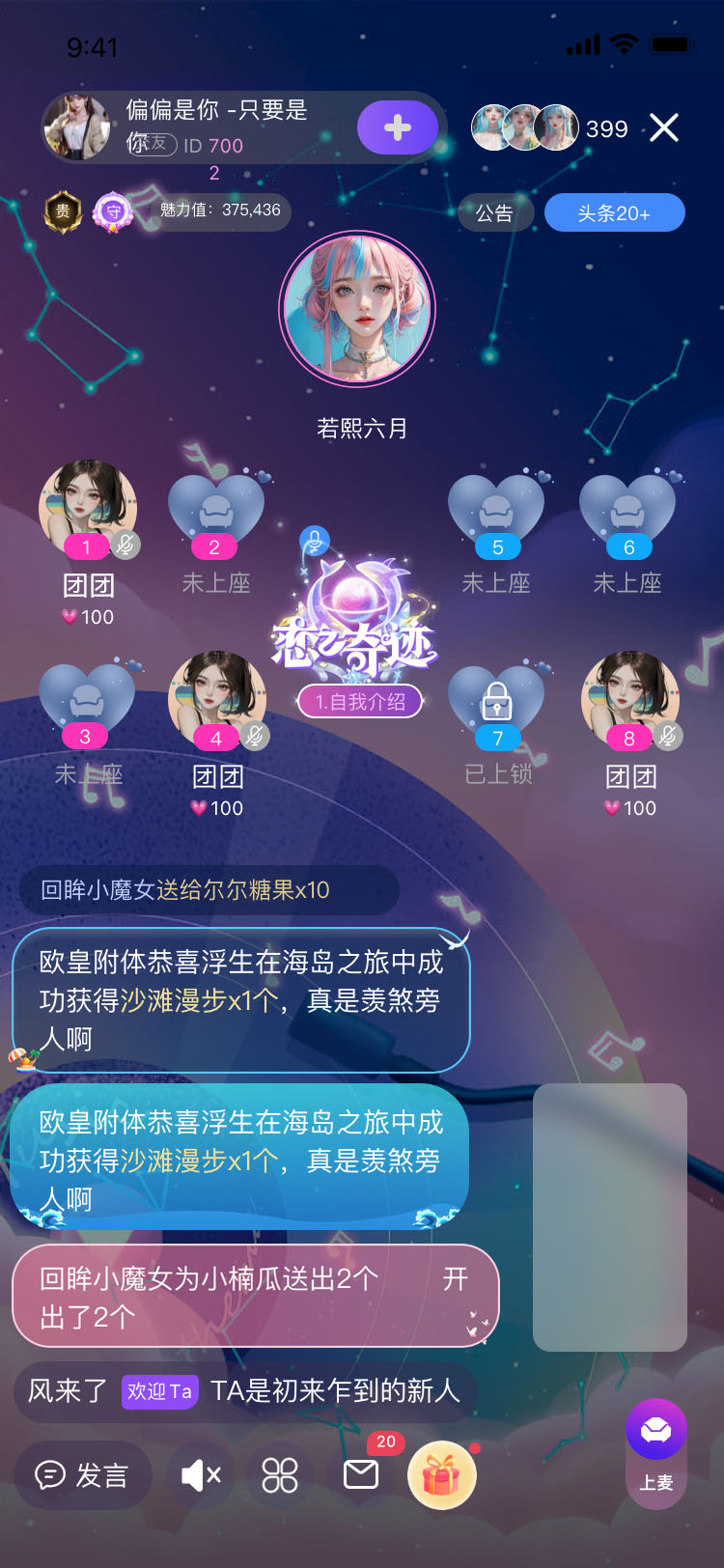Open the gift box panel
724x1568 pixels.
coord(441,1475)
